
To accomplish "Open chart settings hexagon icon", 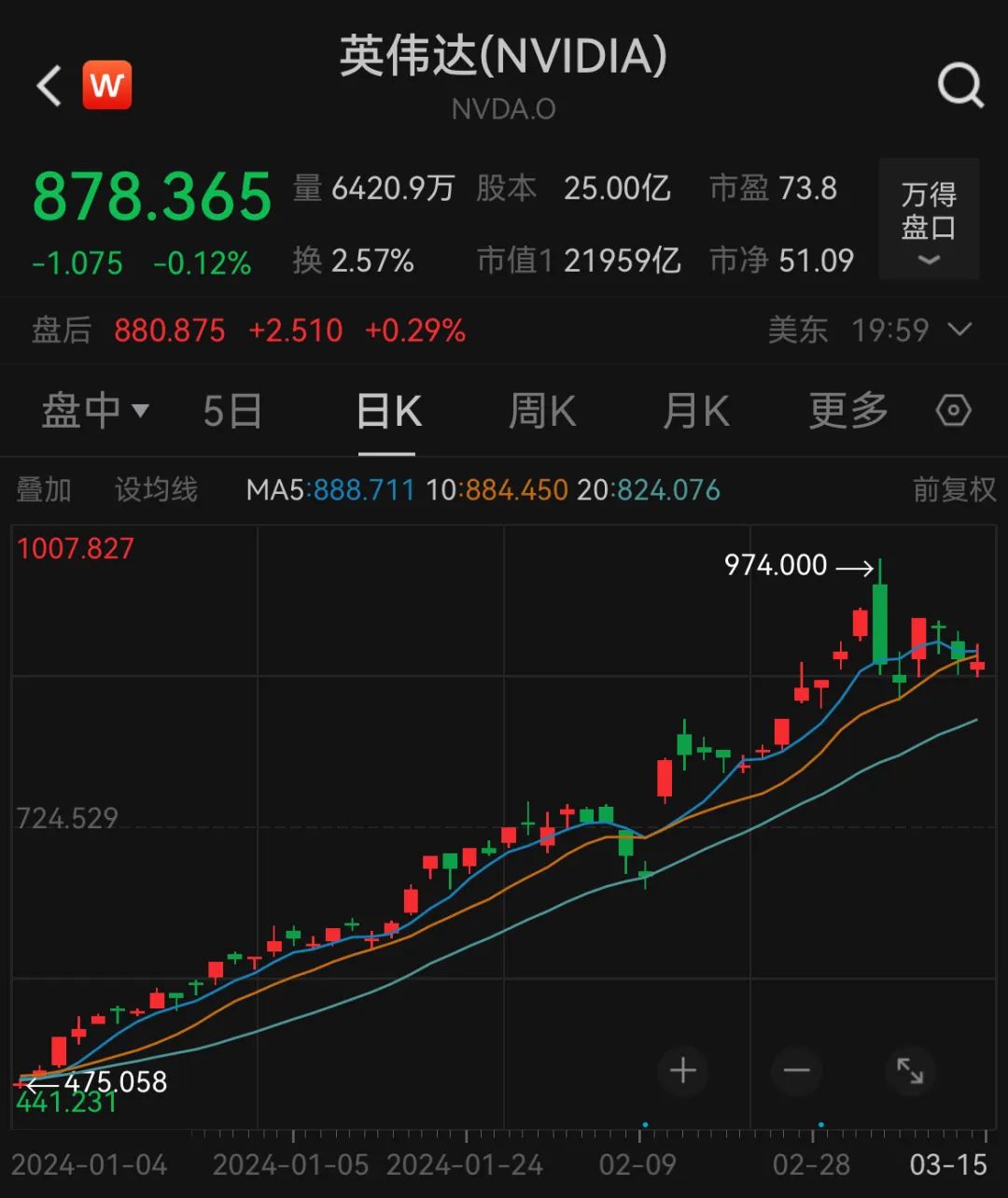I will point(953,411).
